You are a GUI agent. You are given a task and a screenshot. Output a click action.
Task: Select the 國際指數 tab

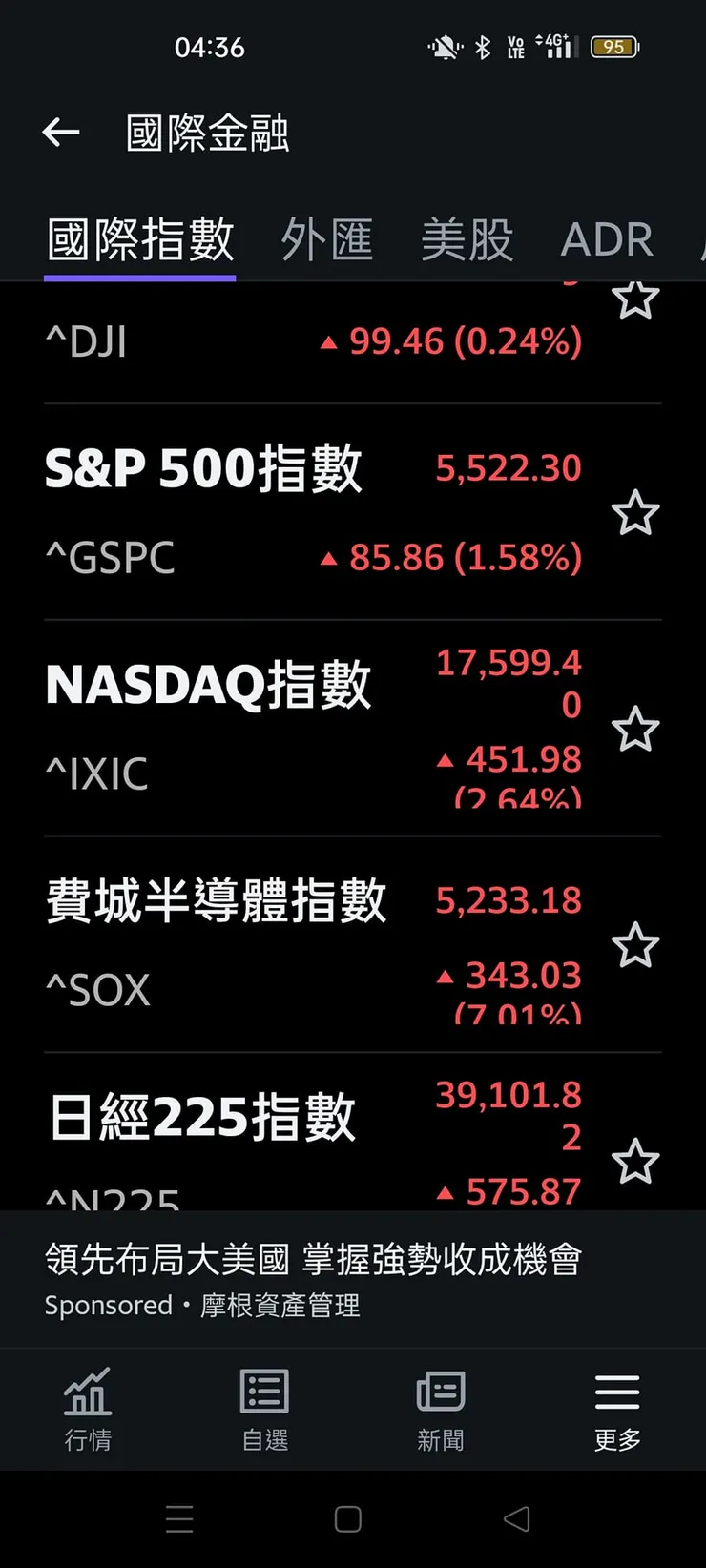[x=140, y=239]
